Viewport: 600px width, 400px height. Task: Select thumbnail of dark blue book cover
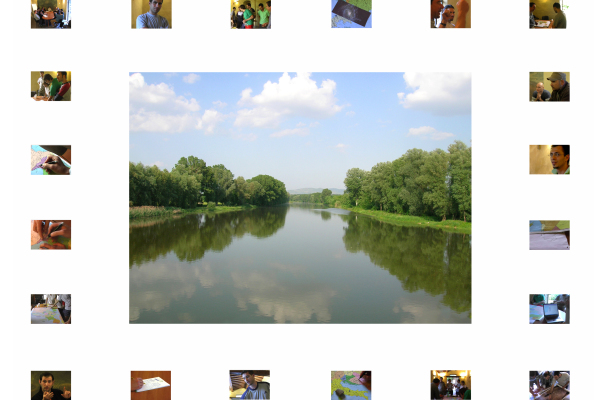[351, 14]
